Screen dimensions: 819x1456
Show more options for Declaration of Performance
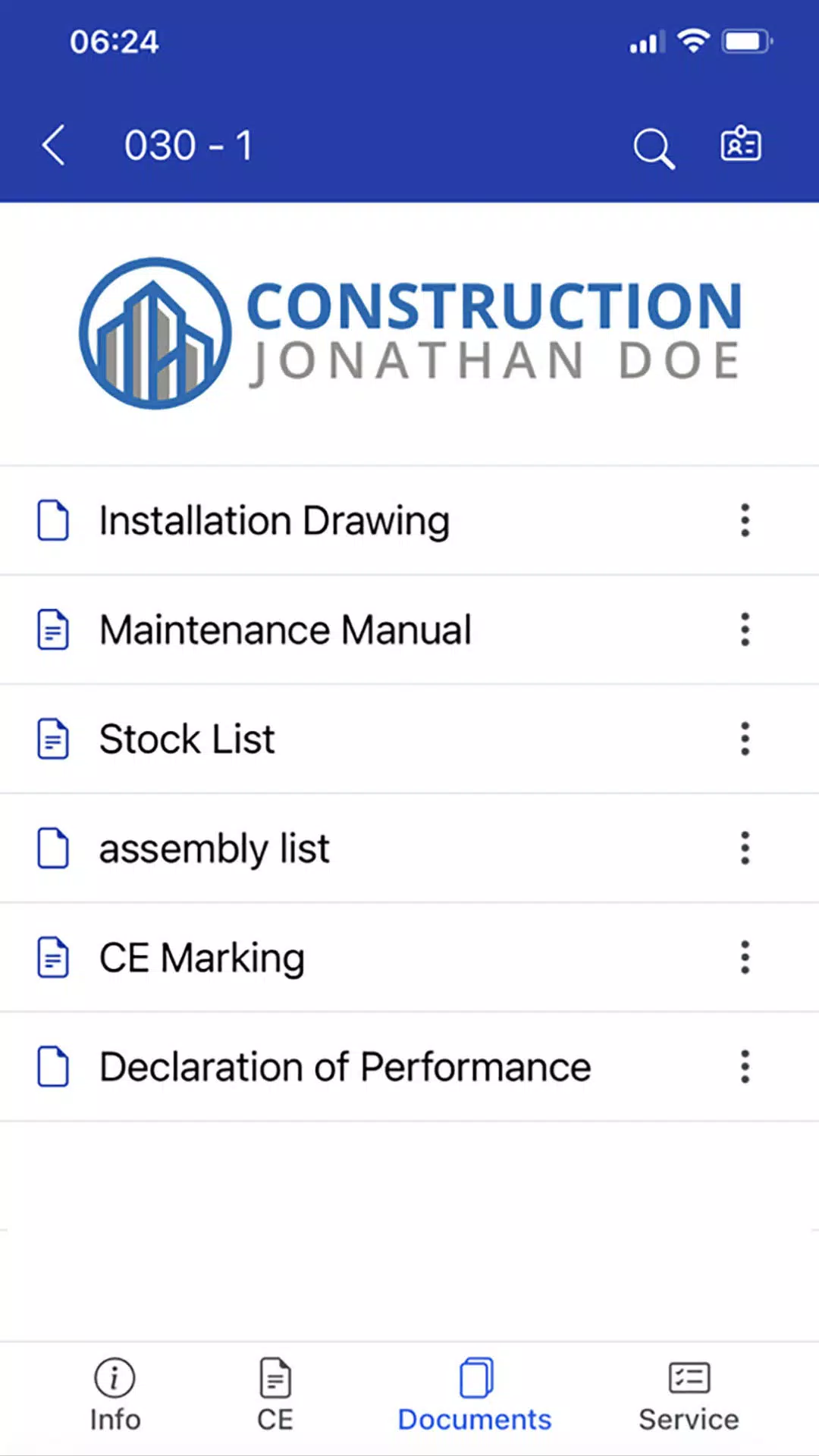(x=745, y=1067)
